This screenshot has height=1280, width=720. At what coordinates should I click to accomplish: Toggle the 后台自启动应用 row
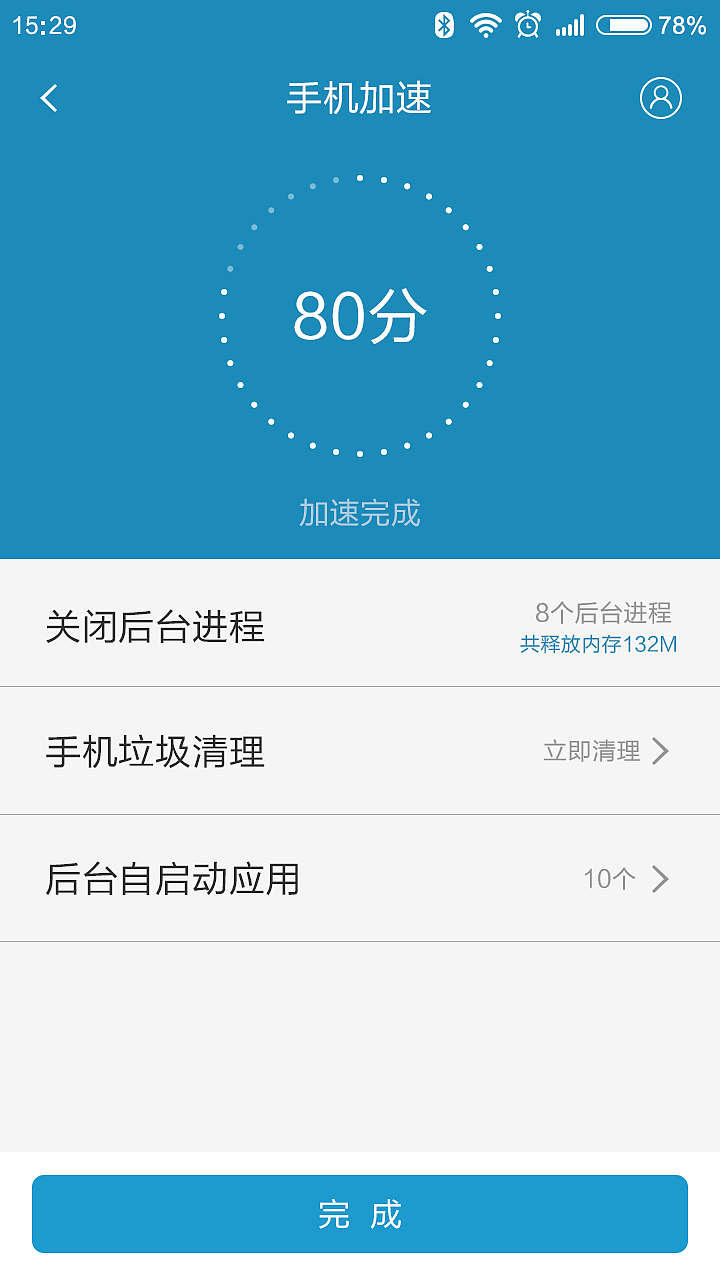360,879
